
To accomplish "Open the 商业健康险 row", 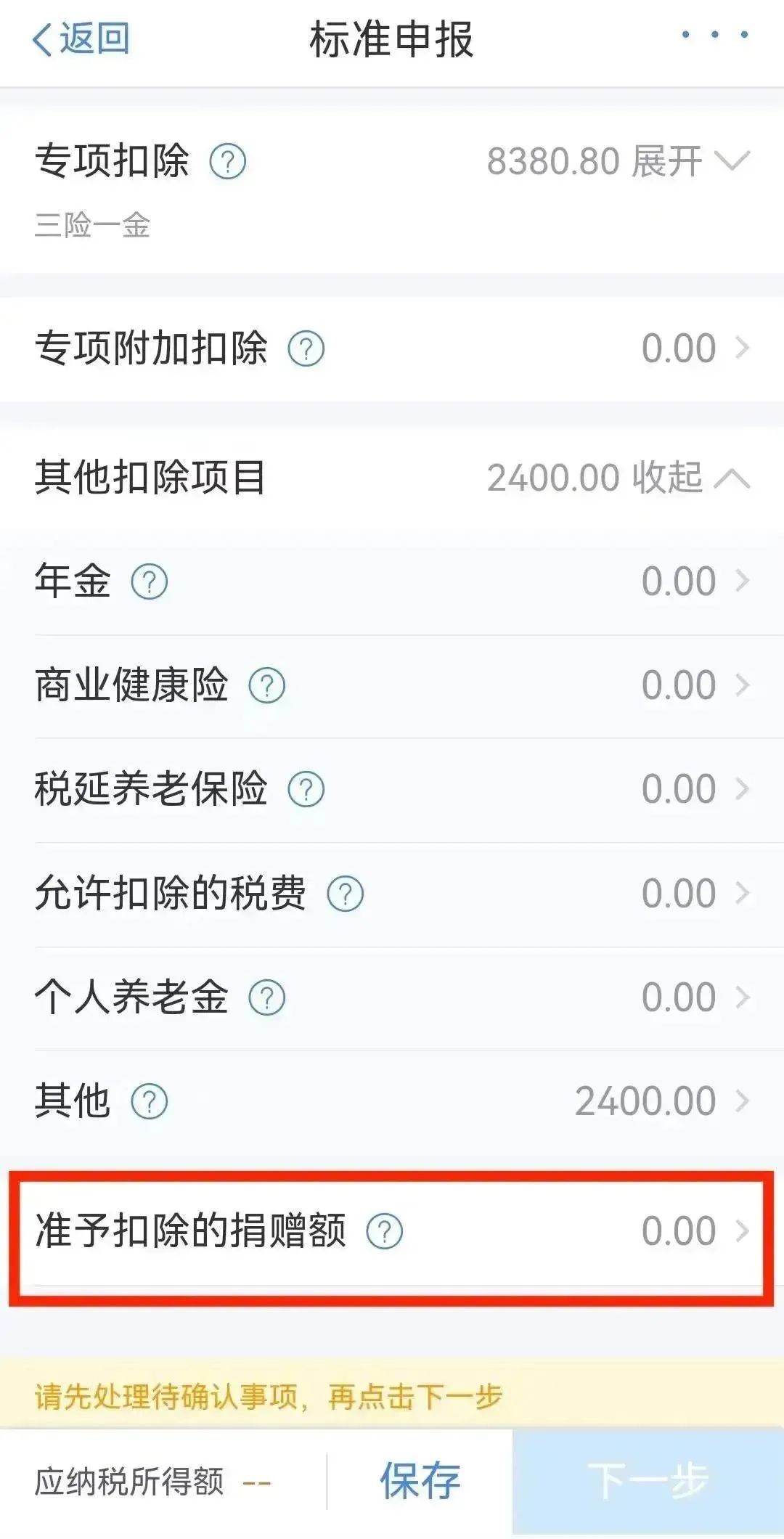I will [x=392, y=685].
